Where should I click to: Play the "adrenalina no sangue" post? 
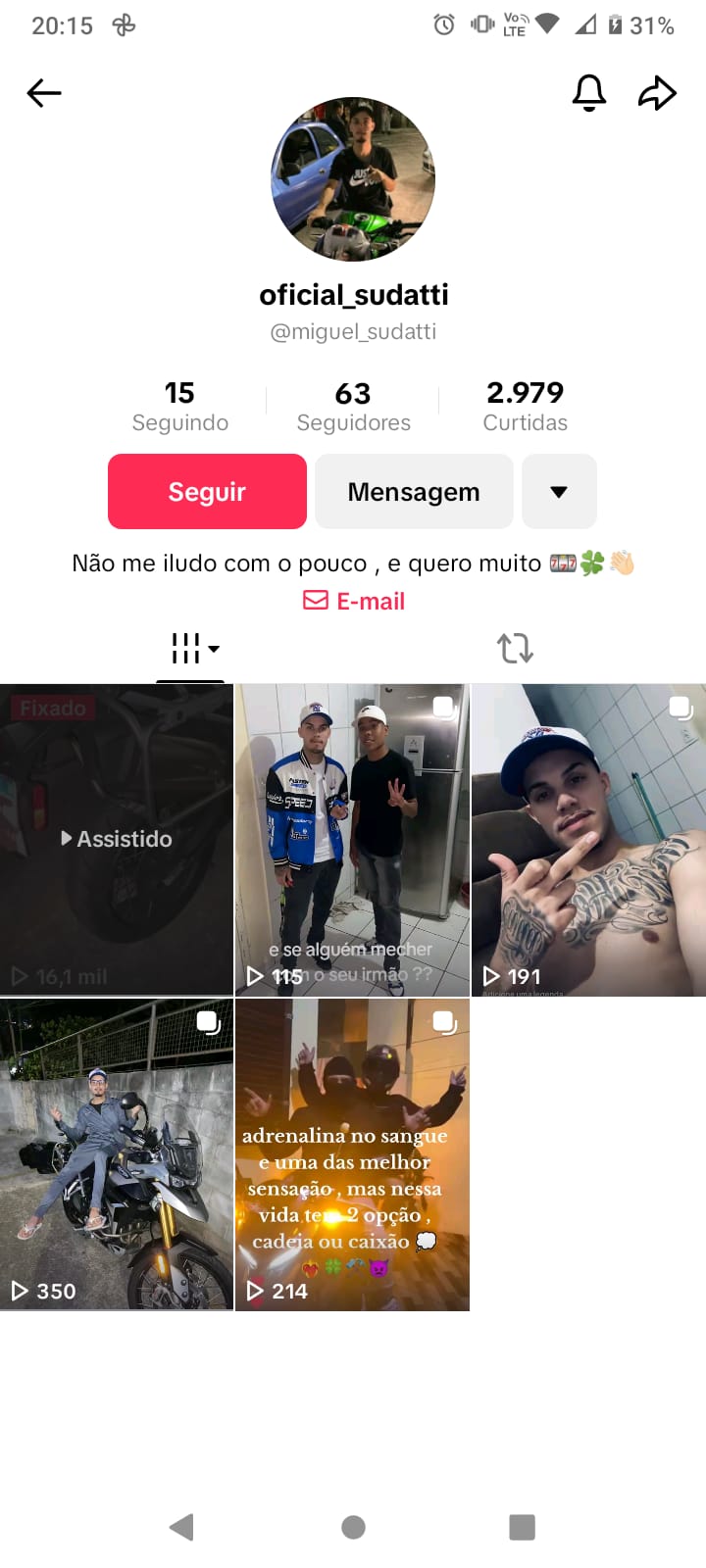pyautogui.click(x=352, y=1153)
